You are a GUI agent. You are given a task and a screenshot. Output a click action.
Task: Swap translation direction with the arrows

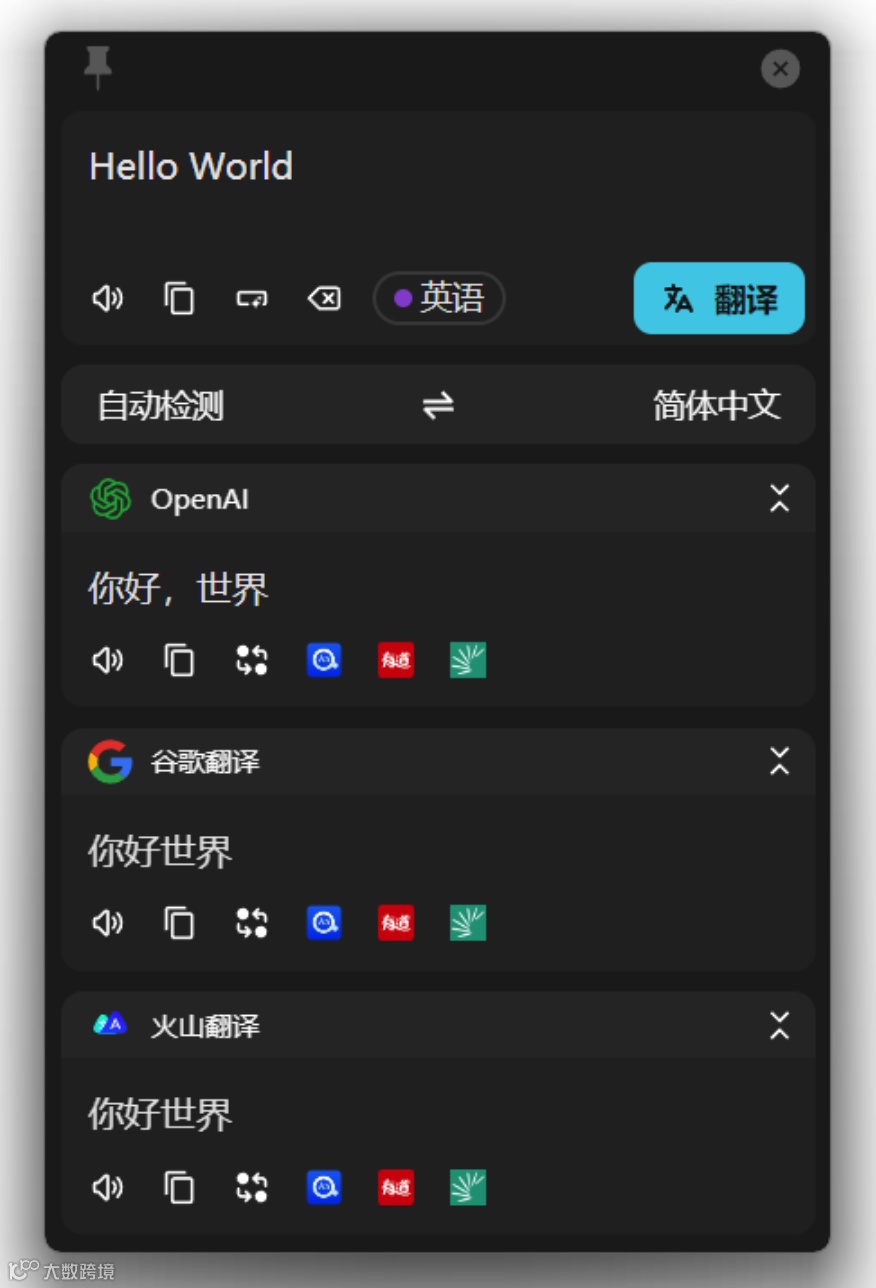pyautogui.click(x=437, y=404)
